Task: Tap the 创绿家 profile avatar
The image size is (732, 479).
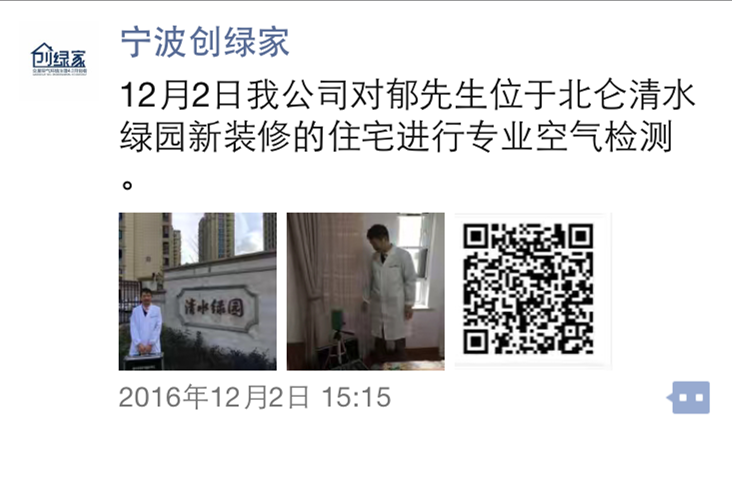Action: 59,59
